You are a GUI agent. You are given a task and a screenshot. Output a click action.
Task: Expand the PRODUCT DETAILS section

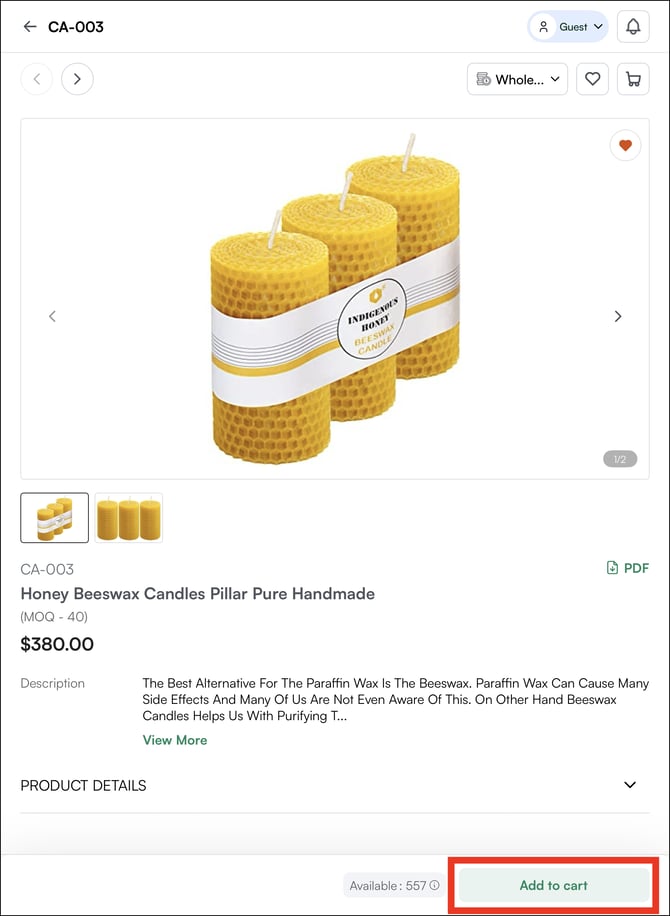coord(629,785)
